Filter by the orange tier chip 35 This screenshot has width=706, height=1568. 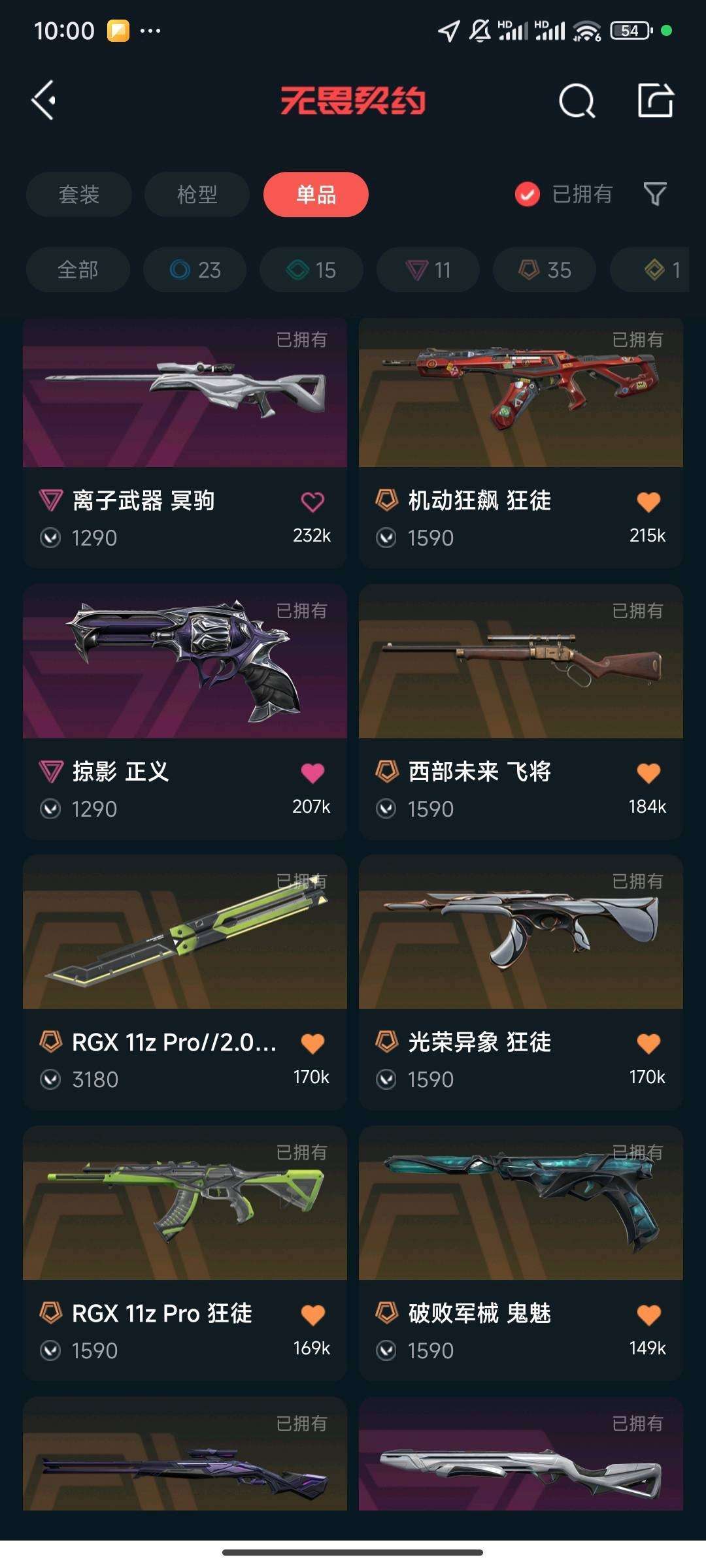point(545,270)
